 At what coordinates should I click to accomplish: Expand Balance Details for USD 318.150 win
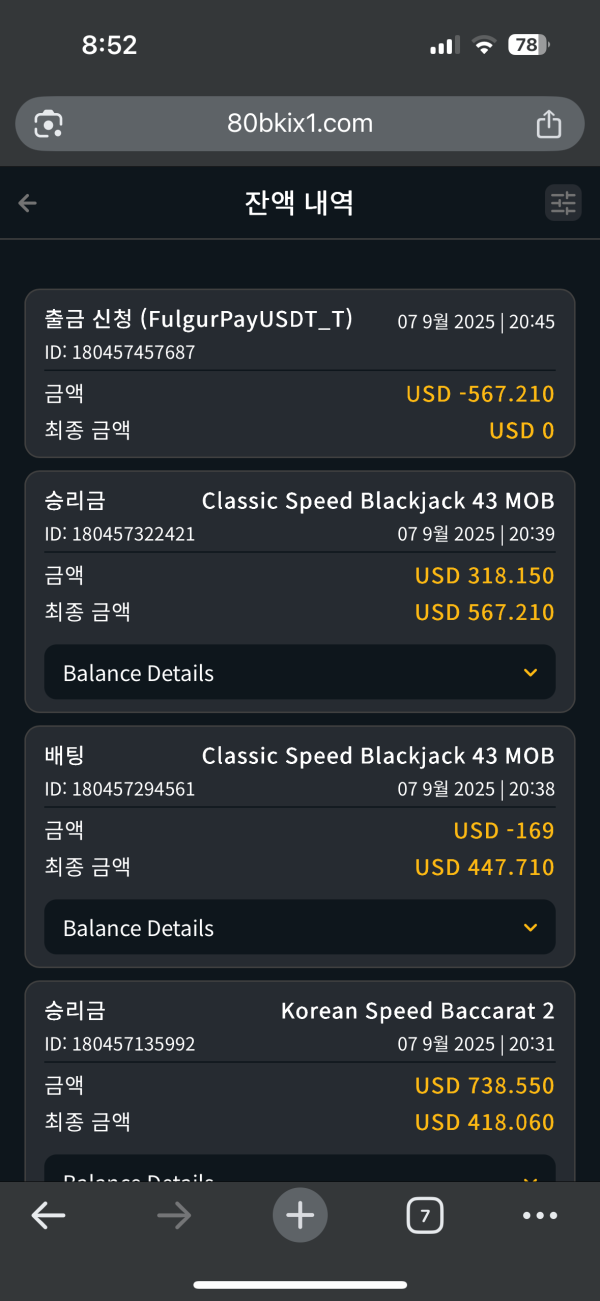click(x=299, y=673)
